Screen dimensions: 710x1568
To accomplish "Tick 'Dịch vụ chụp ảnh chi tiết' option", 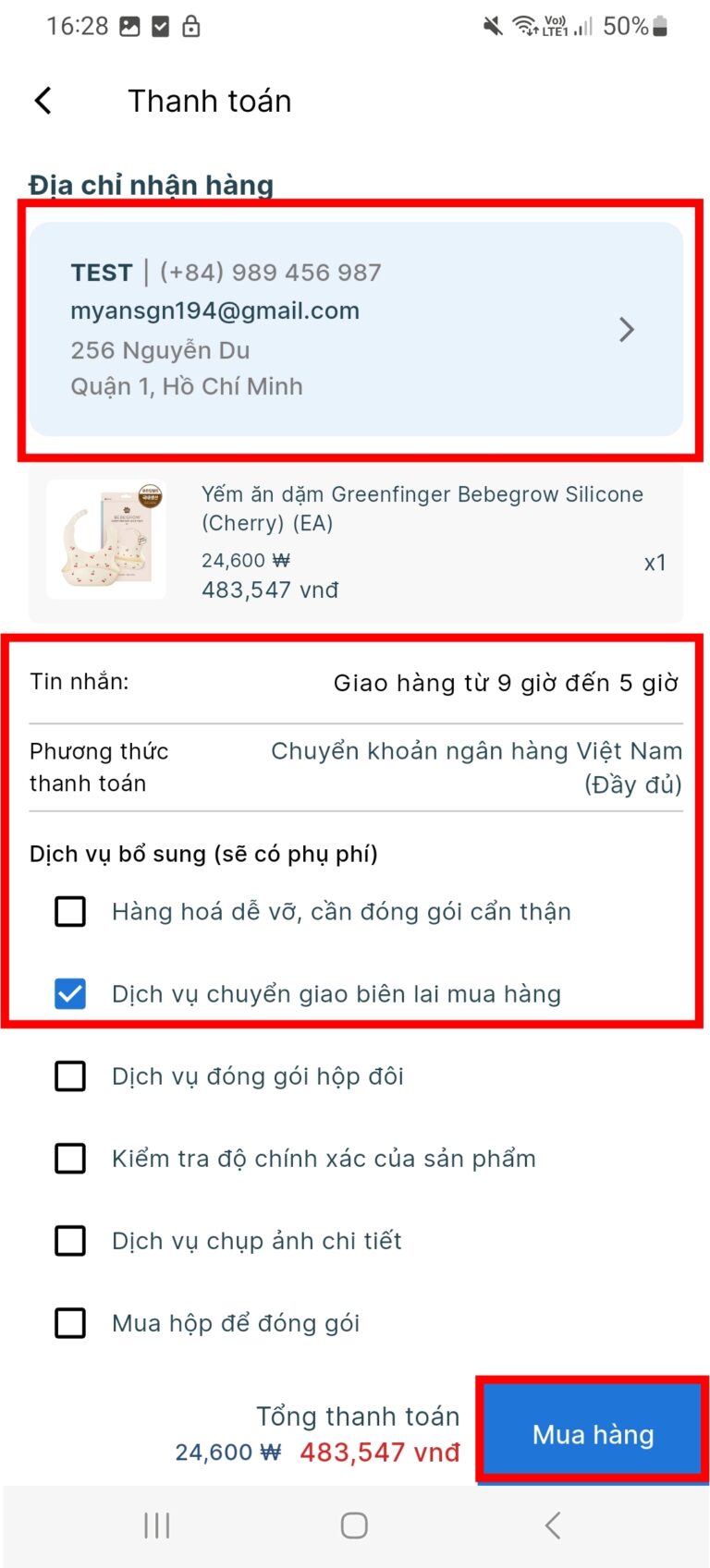I will pos(70,1241).
